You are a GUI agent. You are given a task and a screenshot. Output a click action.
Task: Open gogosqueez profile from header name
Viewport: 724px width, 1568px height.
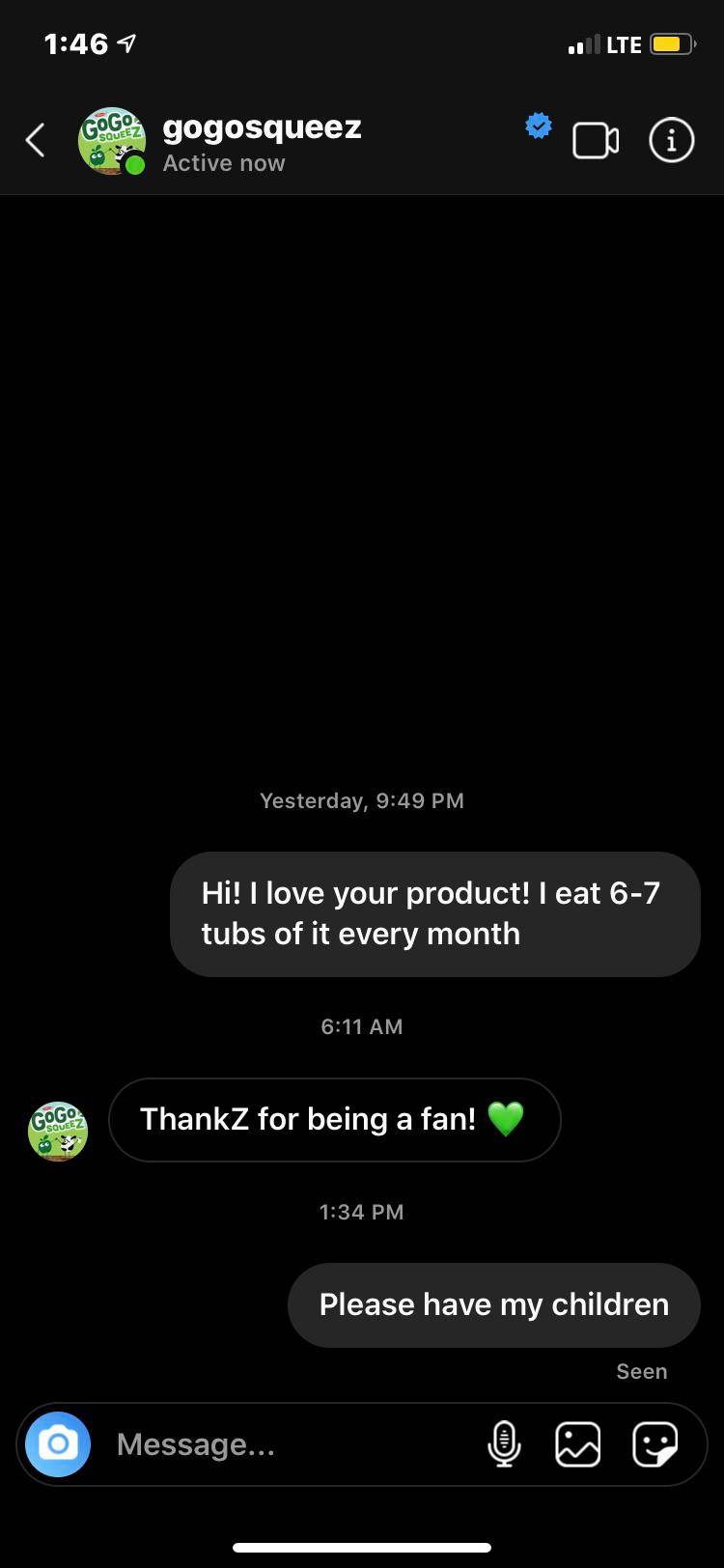pyautogui.click(x=262, y=127)
